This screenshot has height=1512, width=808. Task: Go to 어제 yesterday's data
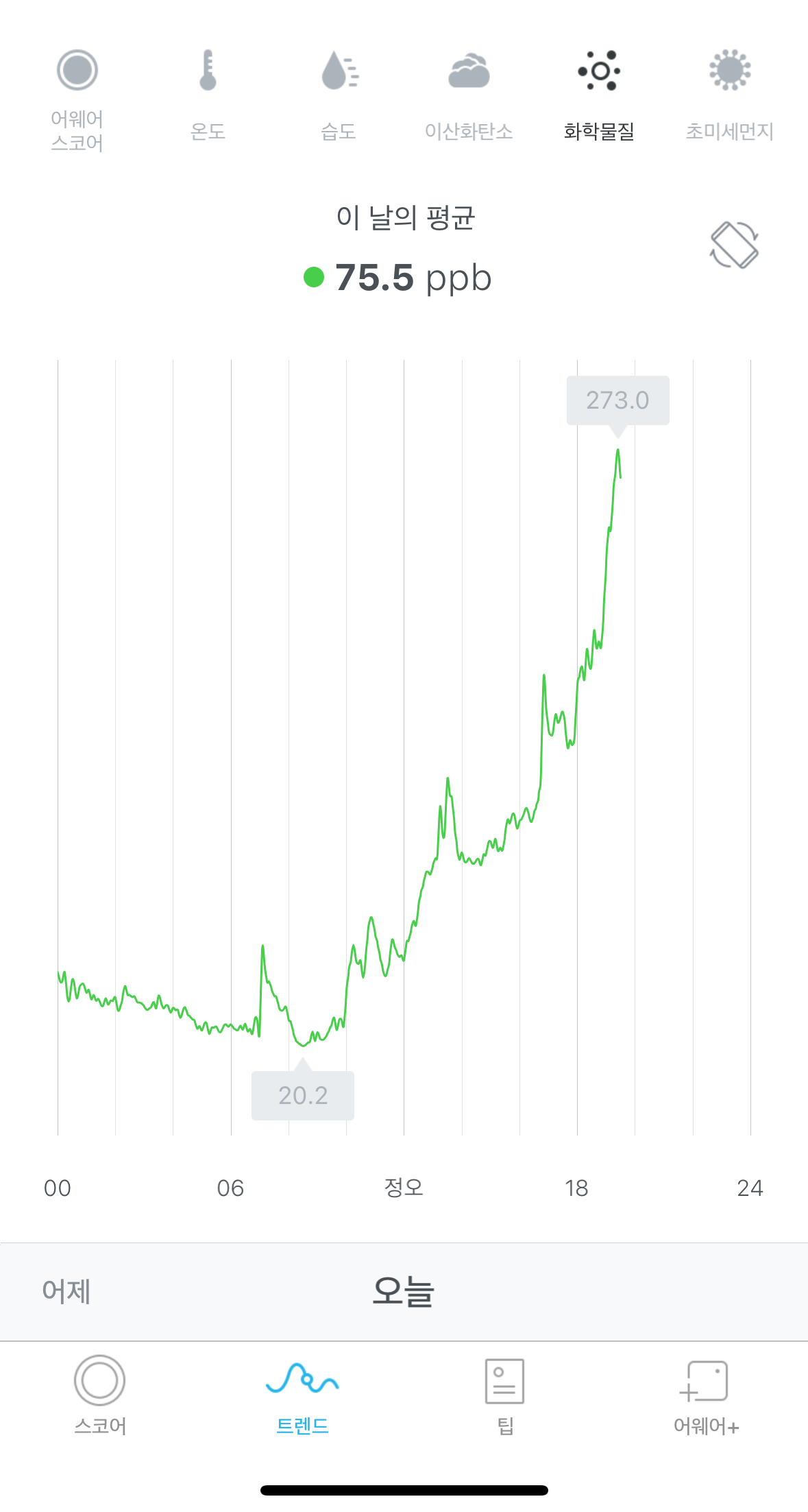(66, 1291)
